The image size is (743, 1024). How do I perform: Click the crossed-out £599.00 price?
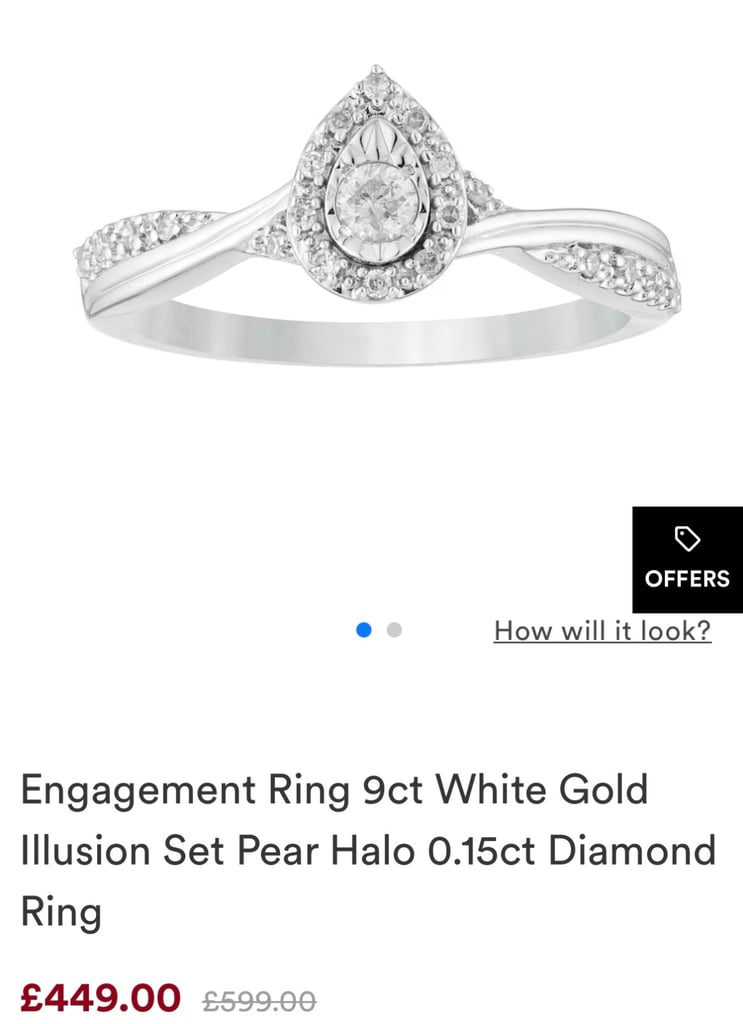258,997
